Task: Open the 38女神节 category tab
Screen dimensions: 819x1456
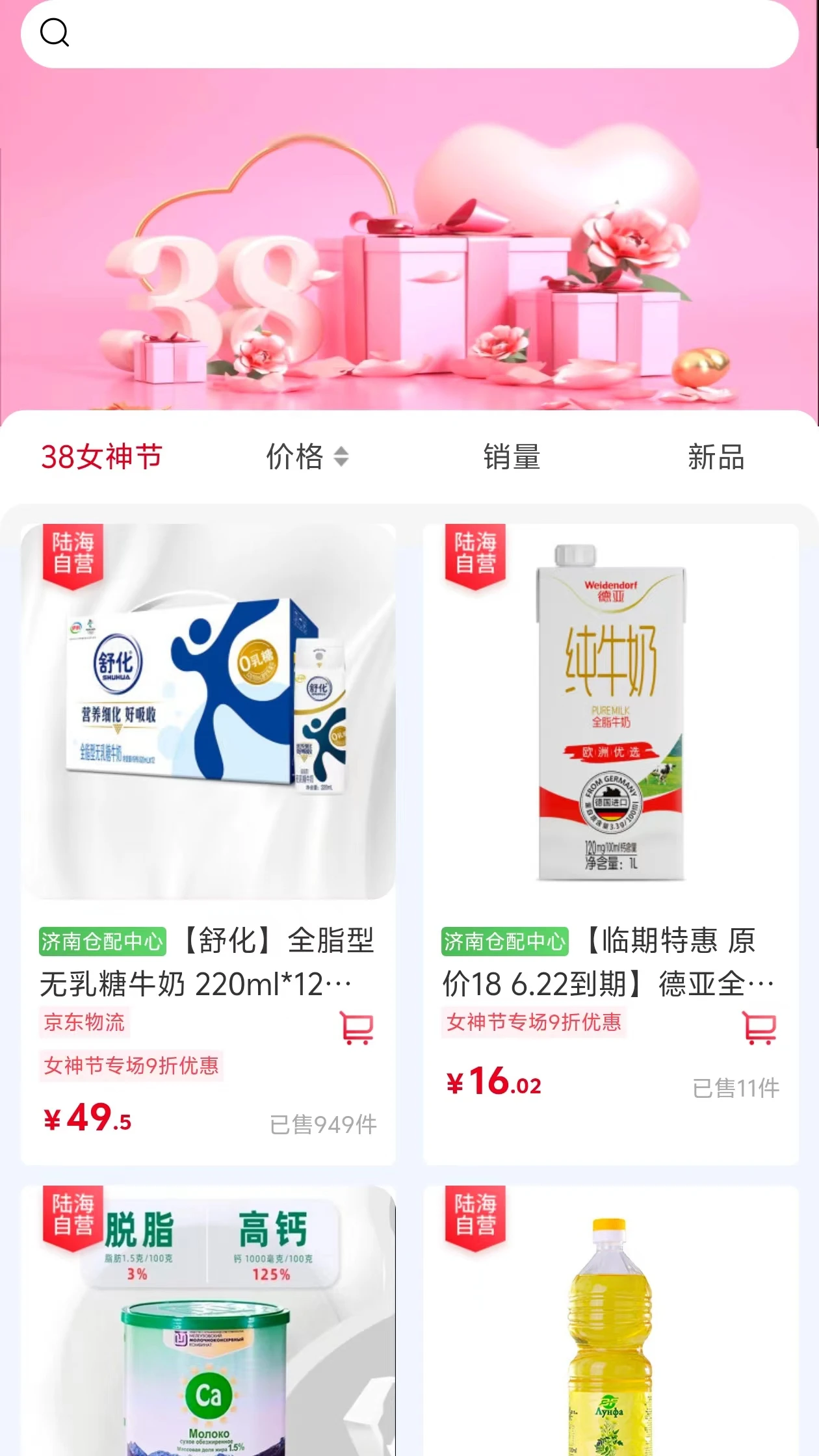Action: point(101,457)
